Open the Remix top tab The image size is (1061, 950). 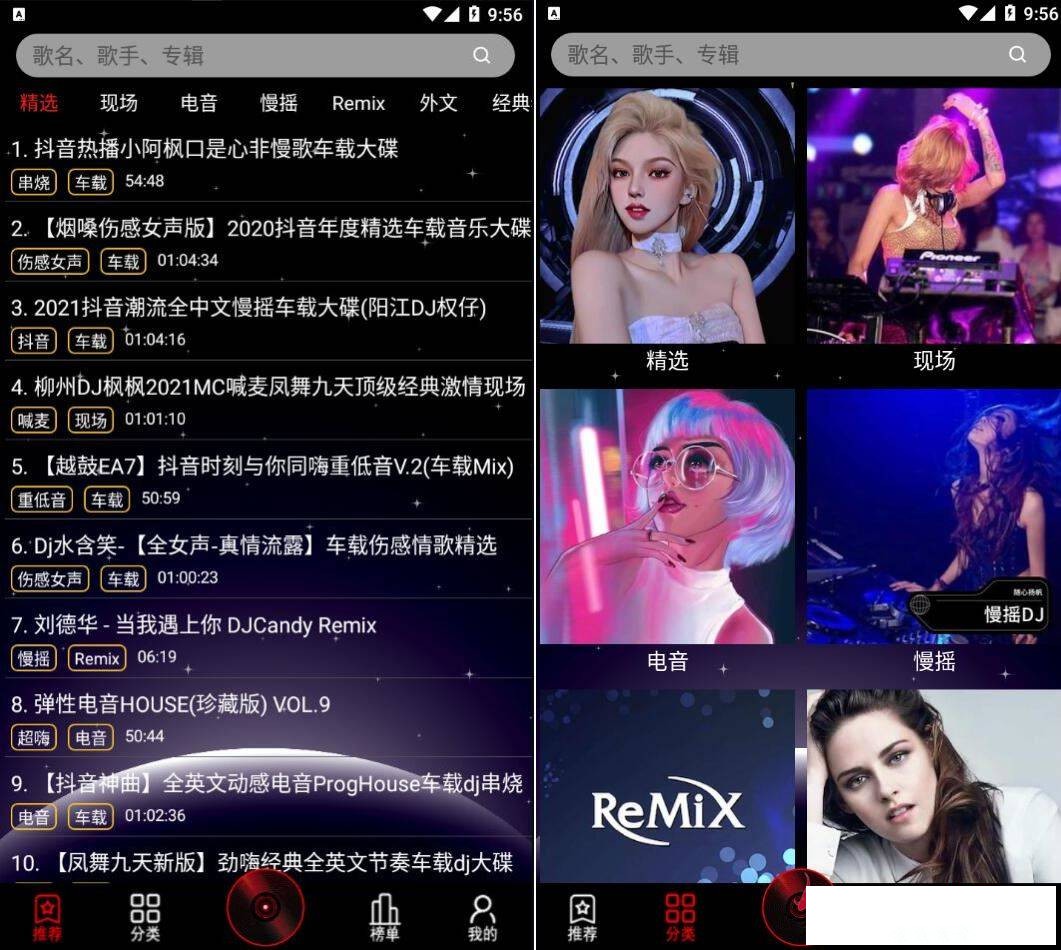pyautogui.click(x=358, y=103)
